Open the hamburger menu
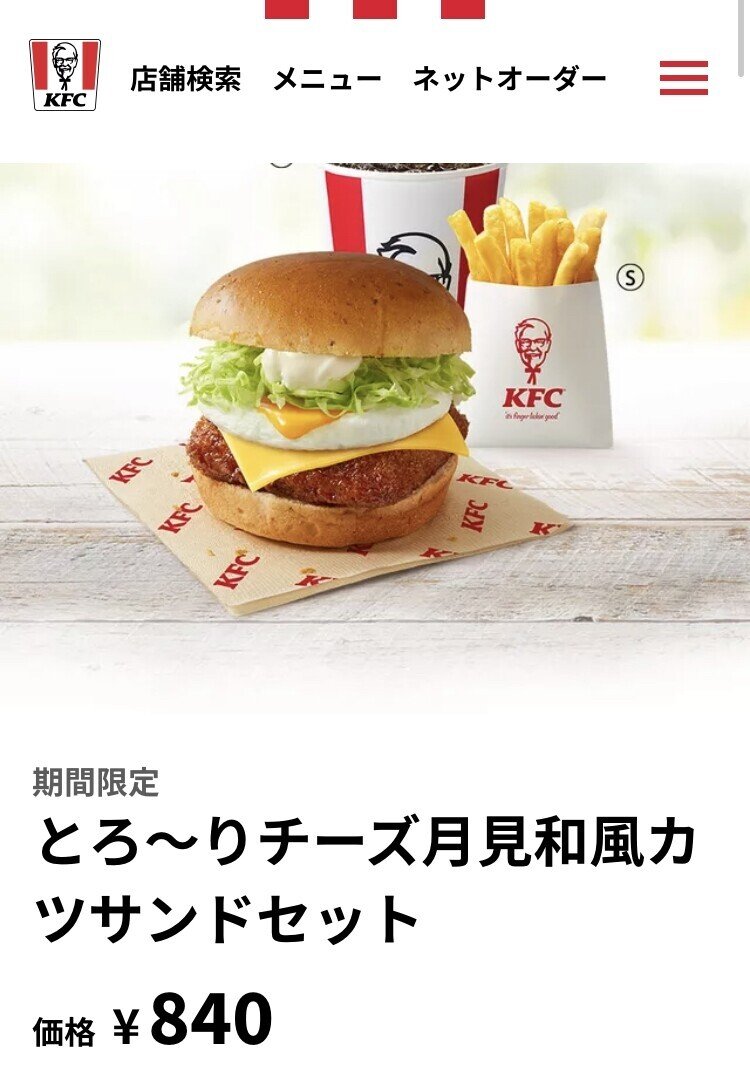The image size is (750, 1080). (x=684, y=78)
